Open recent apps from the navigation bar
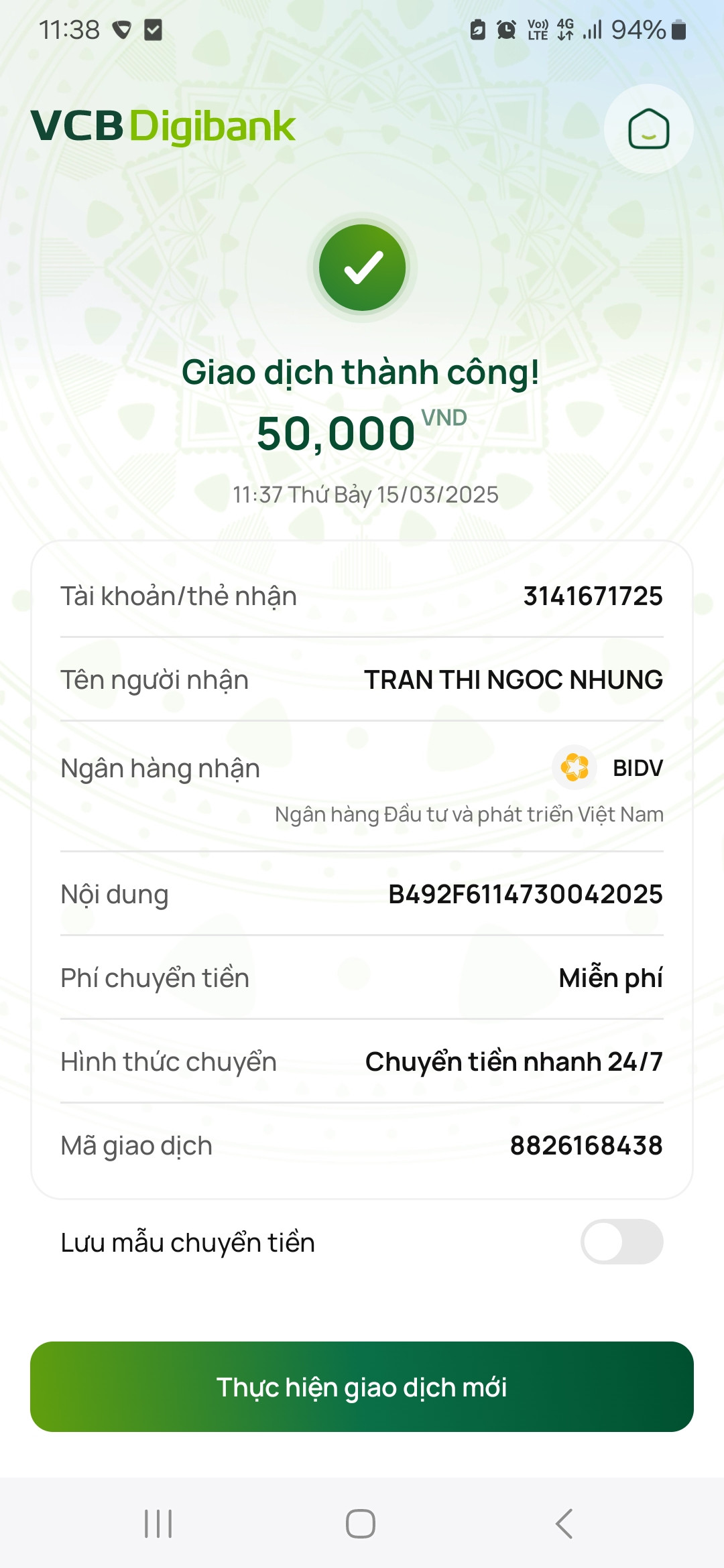 pyautogui.click(x=159, y=1524)
